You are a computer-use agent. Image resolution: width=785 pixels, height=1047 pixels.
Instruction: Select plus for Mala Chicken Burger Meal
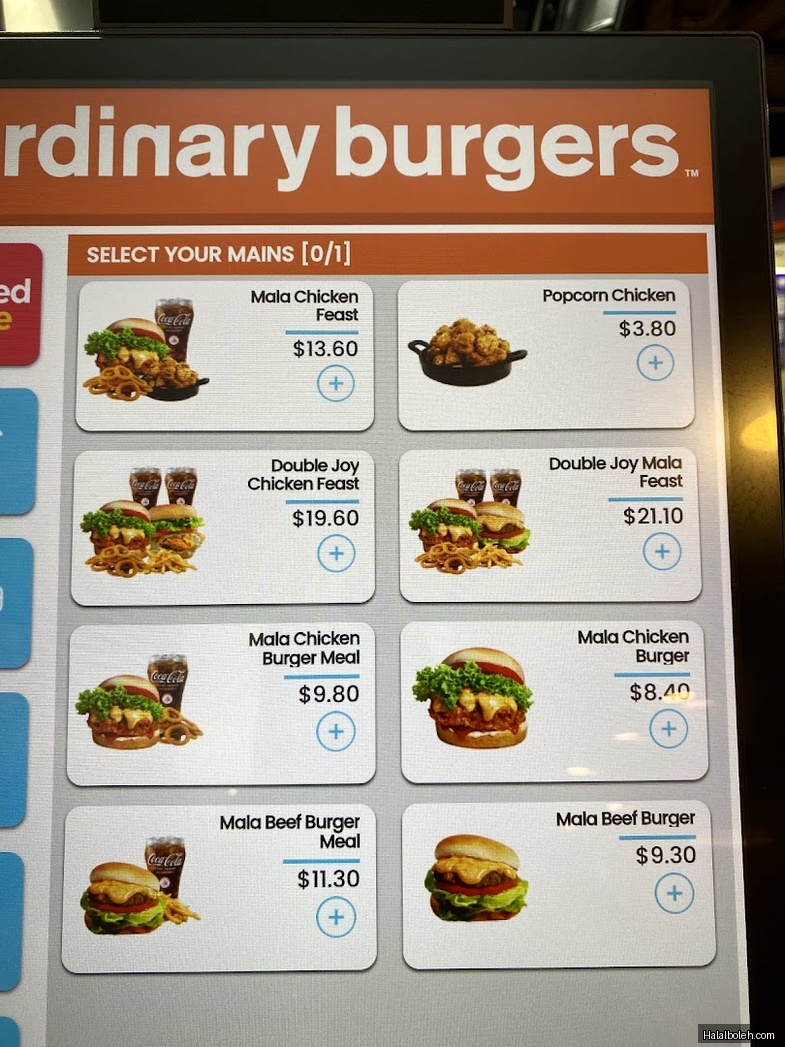(336, 732)
